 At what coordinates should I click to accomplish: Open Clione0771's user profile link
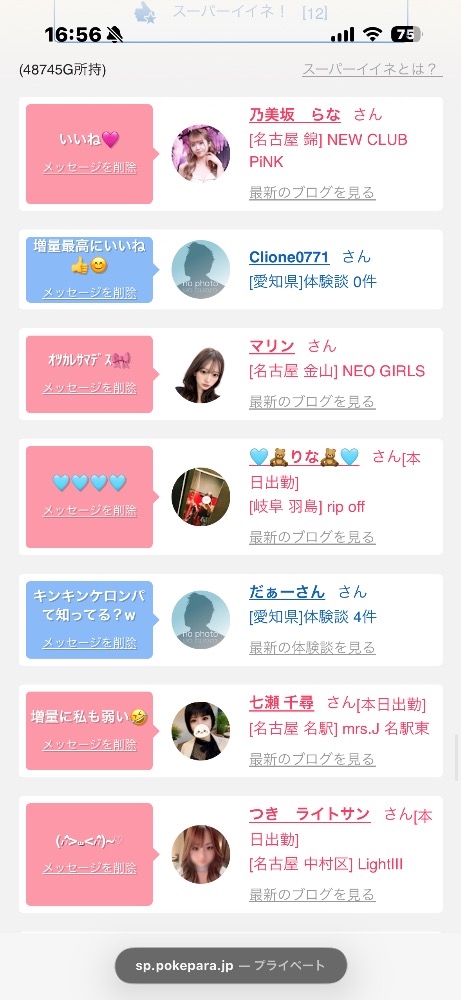289,258
